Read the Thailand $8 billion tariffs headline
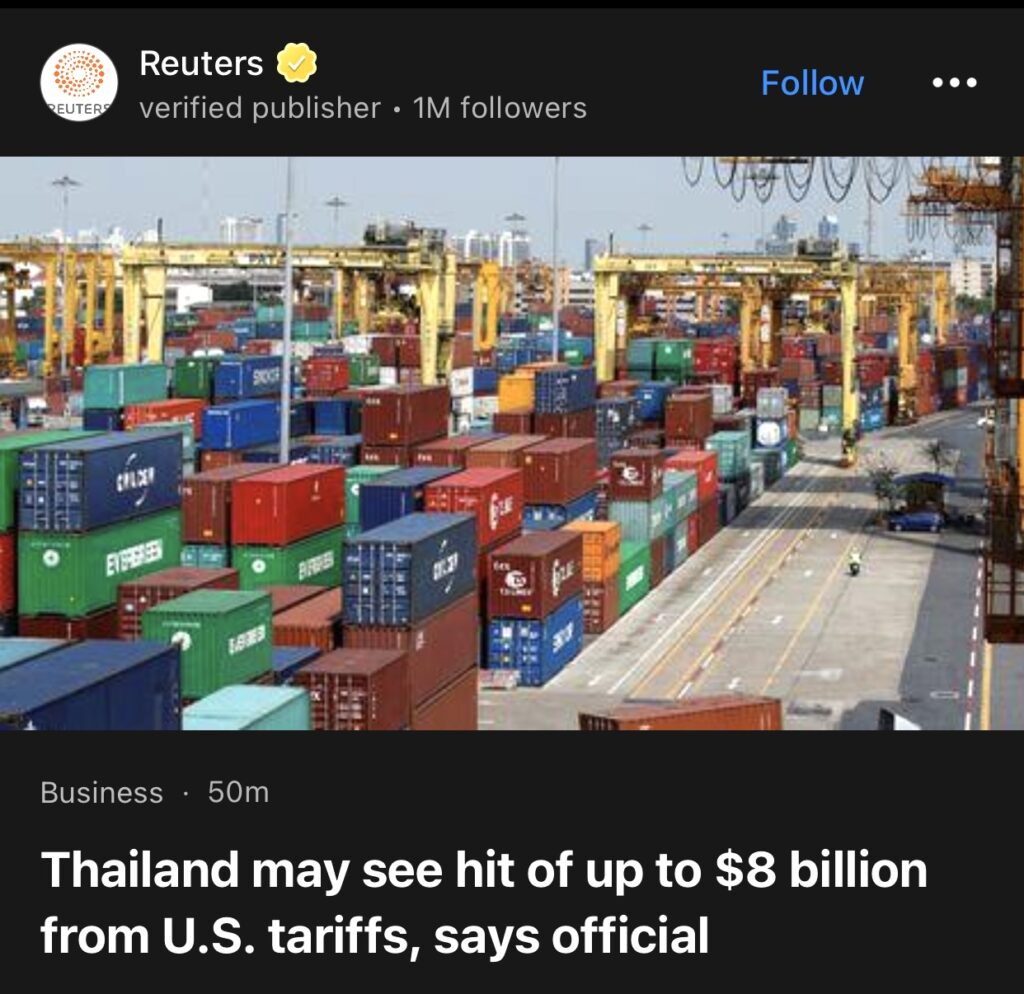This screenshot has width=1024, height=994. 484,903
